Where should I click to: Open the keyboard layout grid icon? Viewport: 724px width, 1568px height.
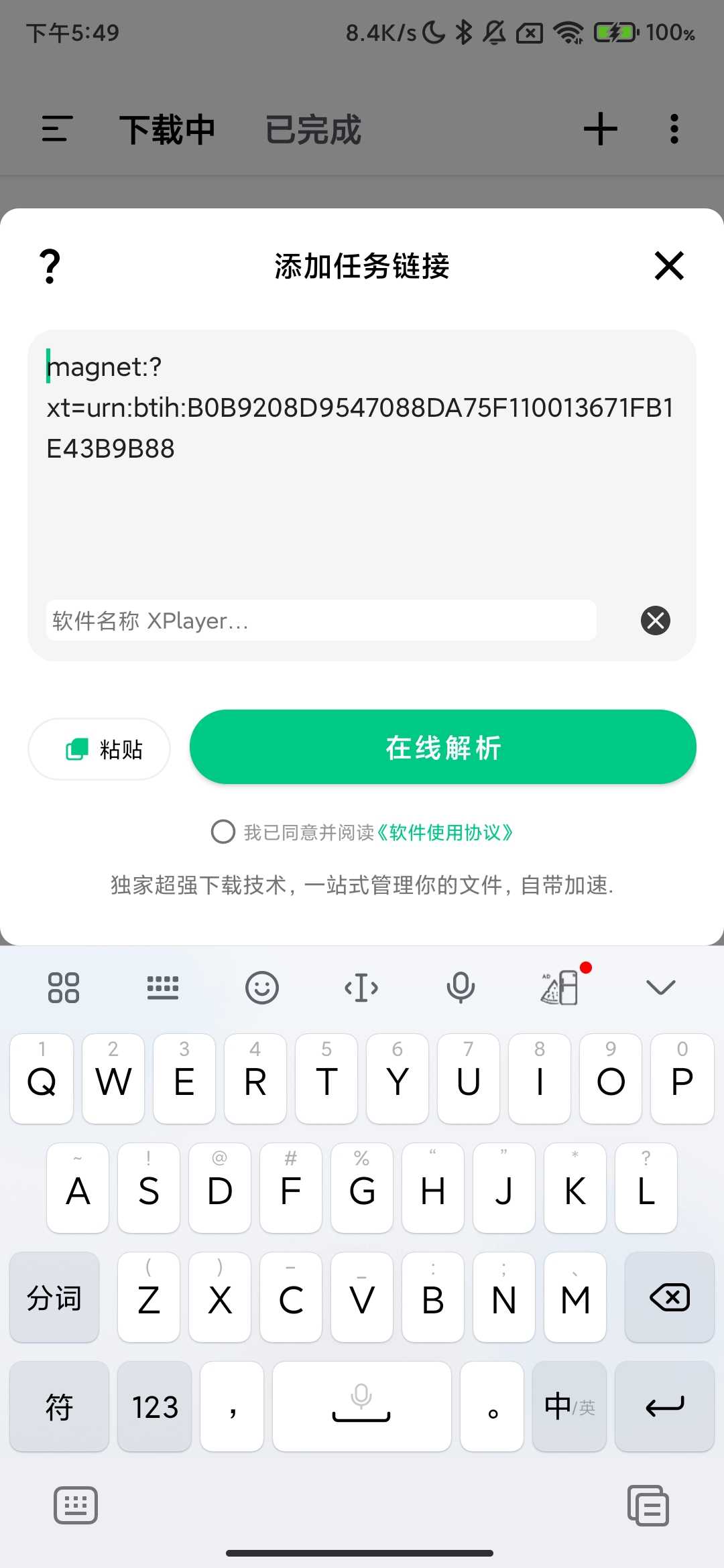tap(64, 987)
